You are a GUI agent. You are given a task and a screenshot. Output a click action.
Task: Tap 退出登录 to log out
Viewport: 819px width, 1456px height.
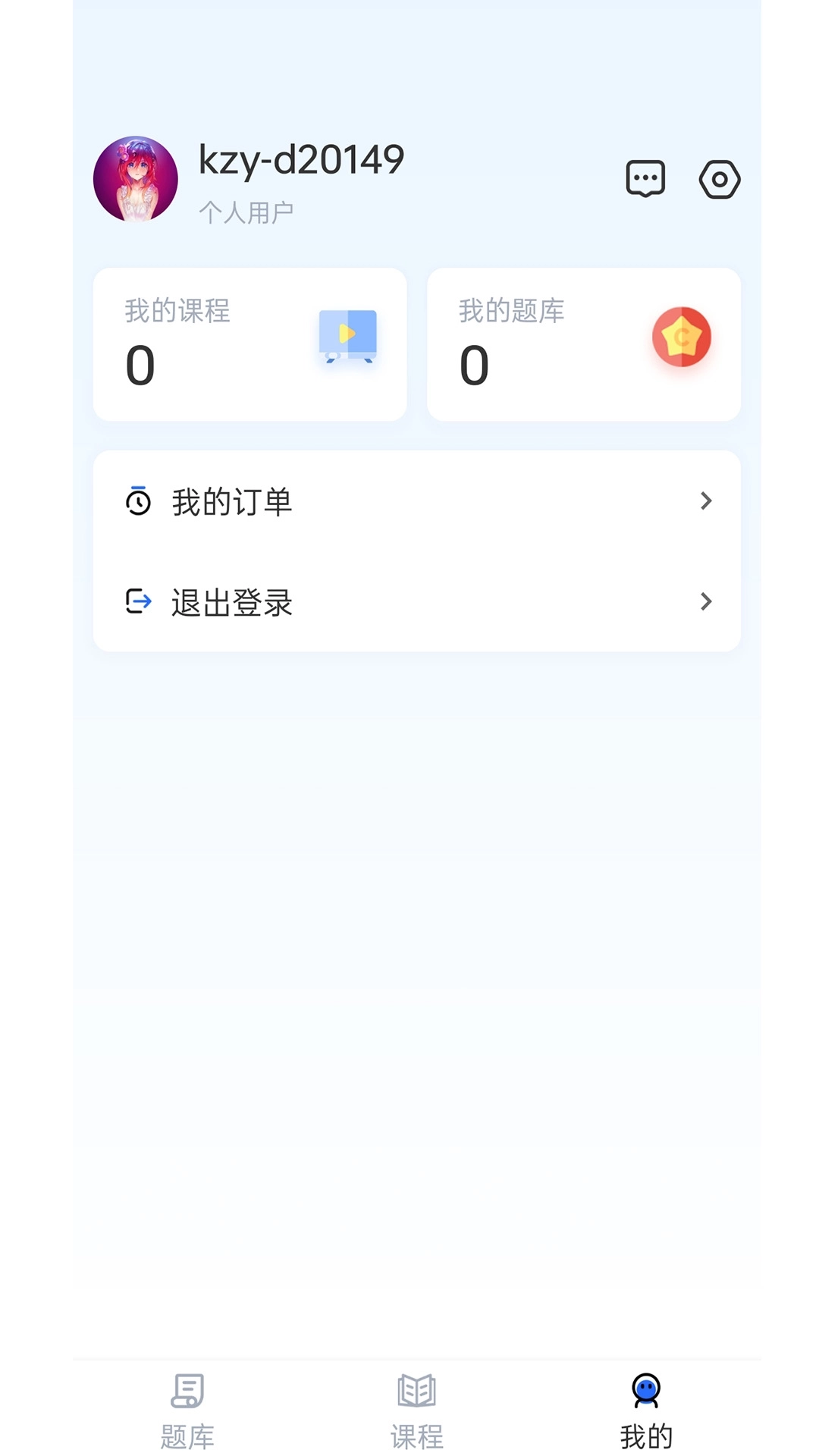pyautogui.click(x=231, y=601)
